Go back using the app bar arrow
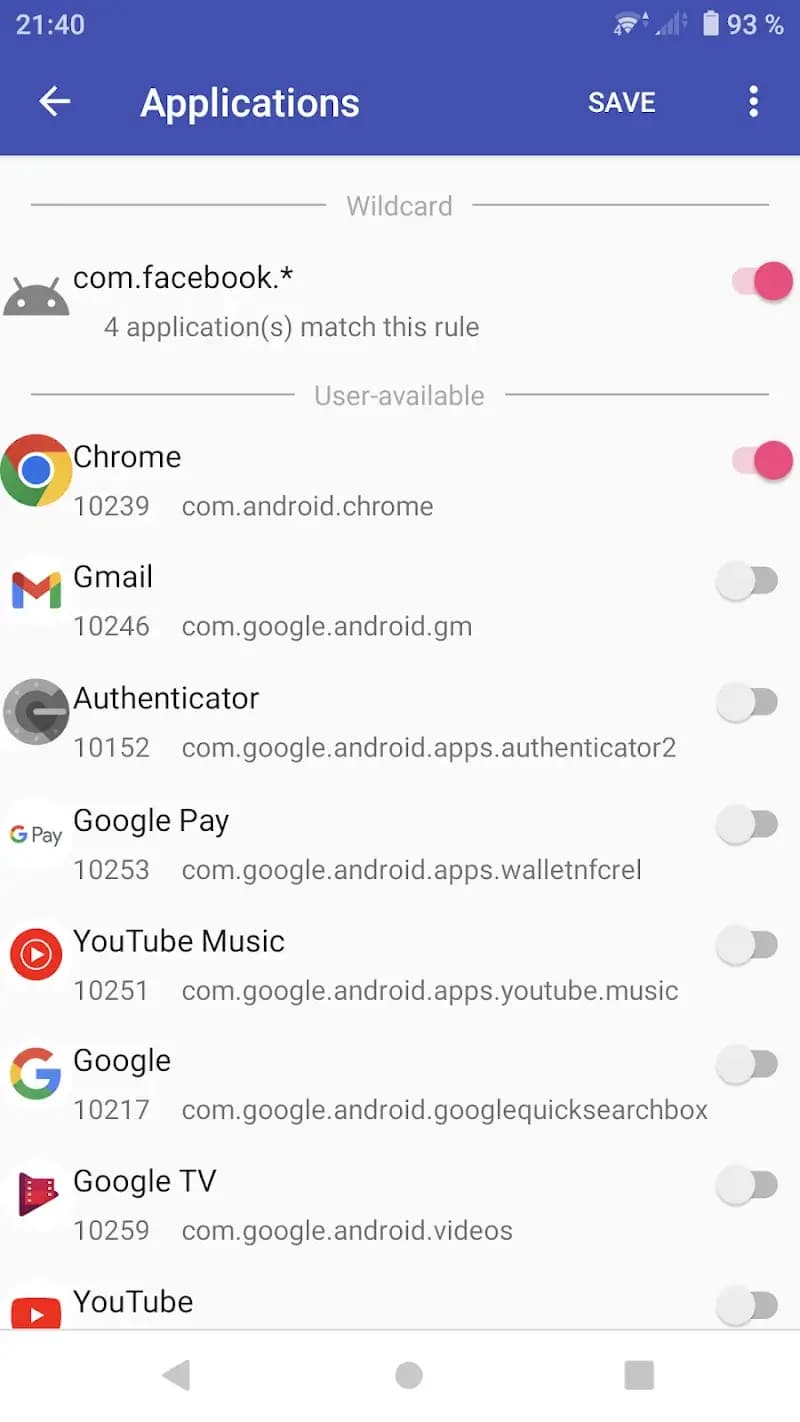This screenshot has width=800, height=1422. (55, 102)
